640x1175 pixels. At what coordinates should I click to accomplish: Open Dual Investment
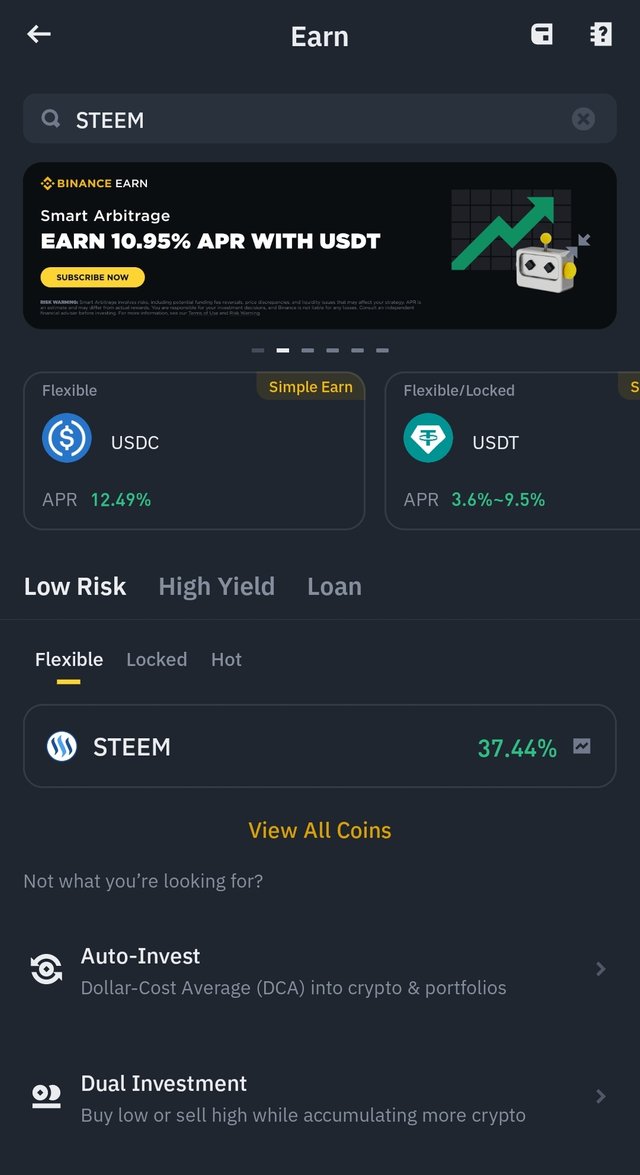pyautogui.click(x=320, y=1097)
